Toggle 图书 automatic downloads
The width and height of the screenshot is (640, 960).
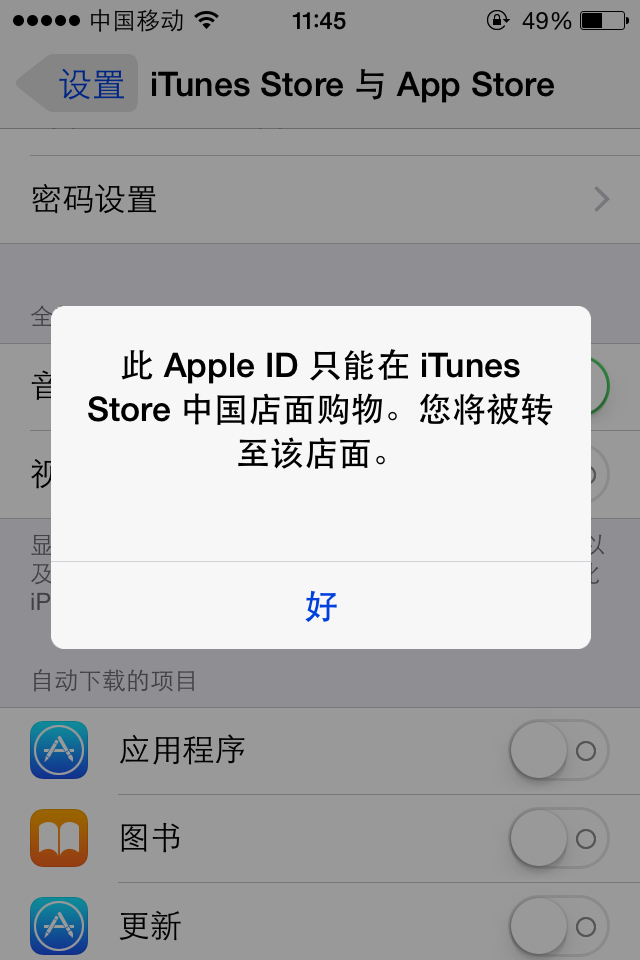[558, 838]
